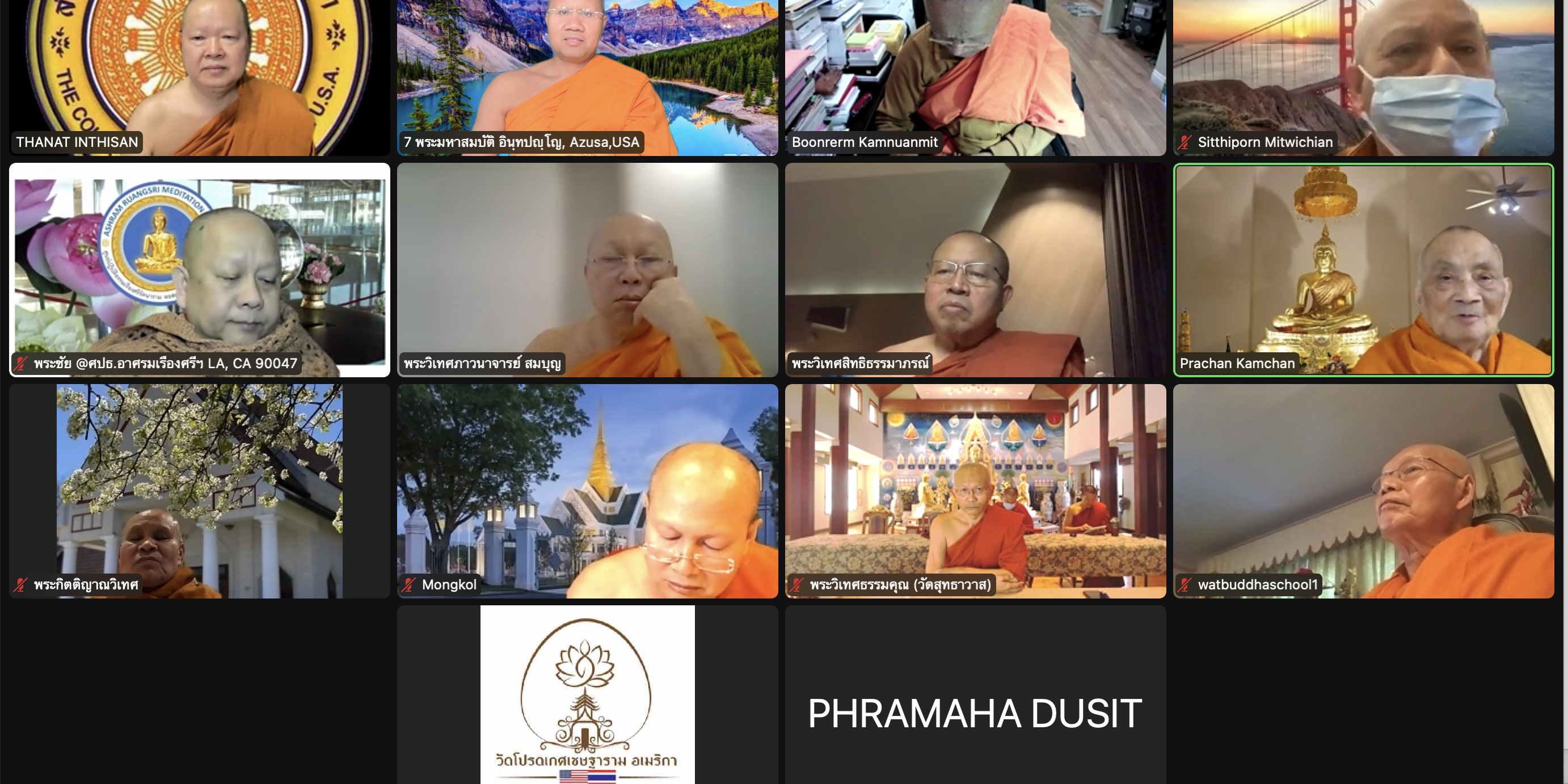This screenshot has height=784, width=1568.
Task: Select the พระกิตติญาณวิเทศ video tile
Action: (x=199, y=491)
